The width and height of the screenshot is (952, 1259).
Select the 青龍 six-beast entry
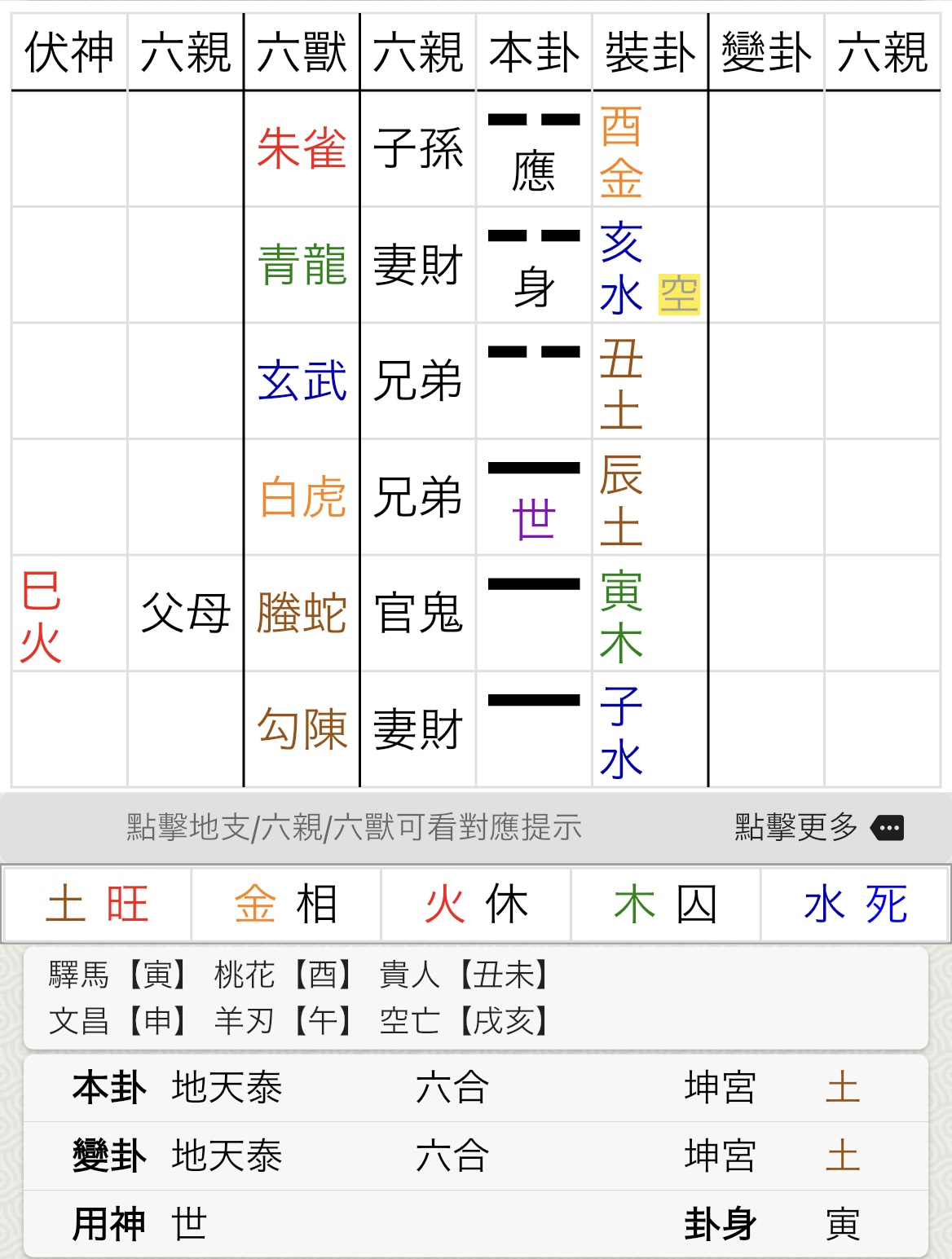click(x=302, y=266)
